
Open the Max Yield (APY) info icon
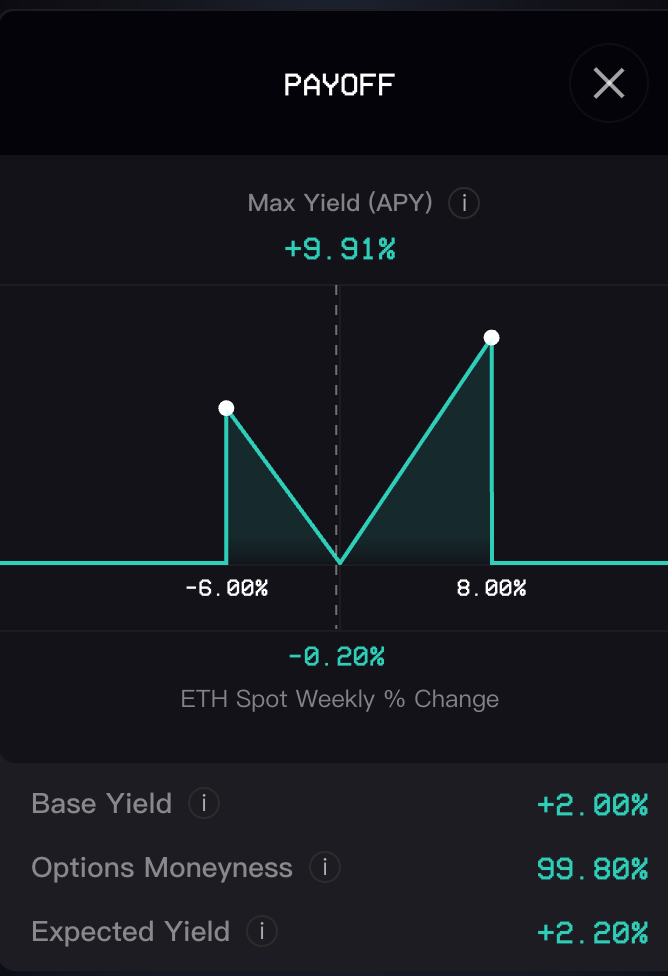click(463, 204)
